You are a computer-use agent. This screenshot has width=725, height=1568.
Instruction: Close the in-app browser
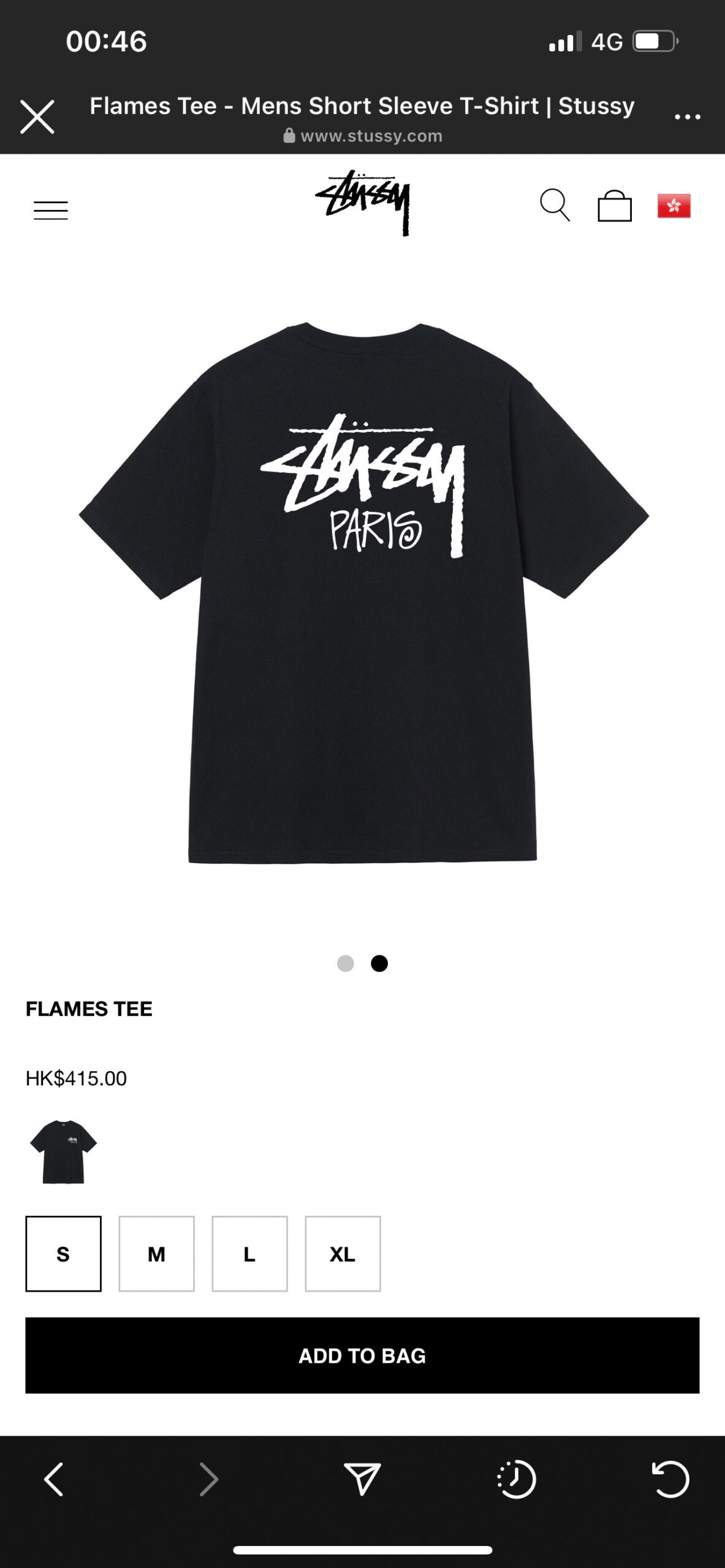click(x=37, y=116)
